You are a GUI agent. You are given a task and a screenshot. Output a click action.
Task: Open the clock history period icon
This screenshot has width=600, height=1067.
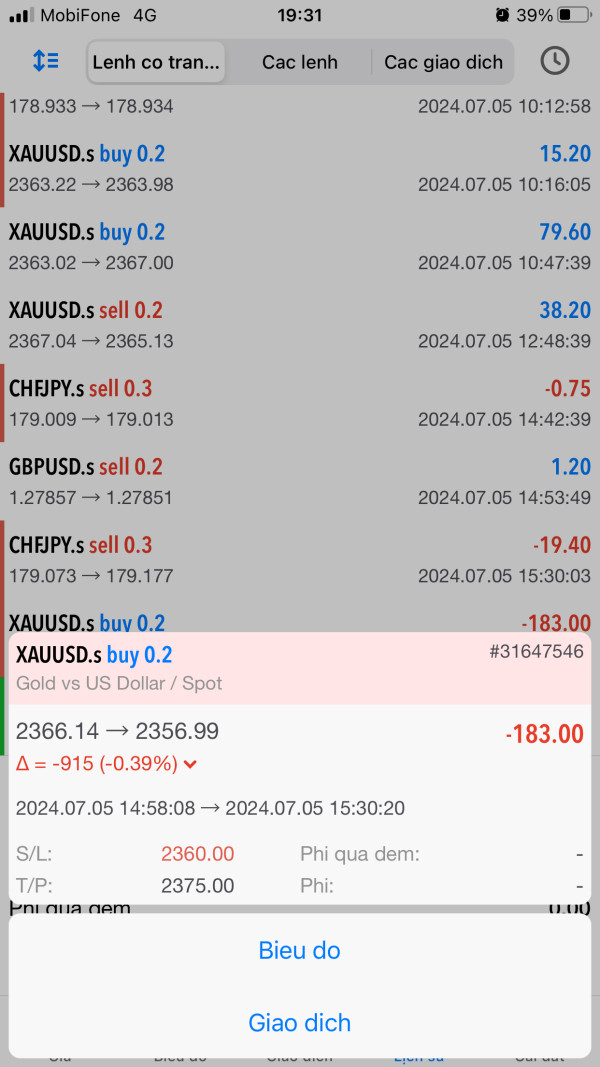(554, 61)
